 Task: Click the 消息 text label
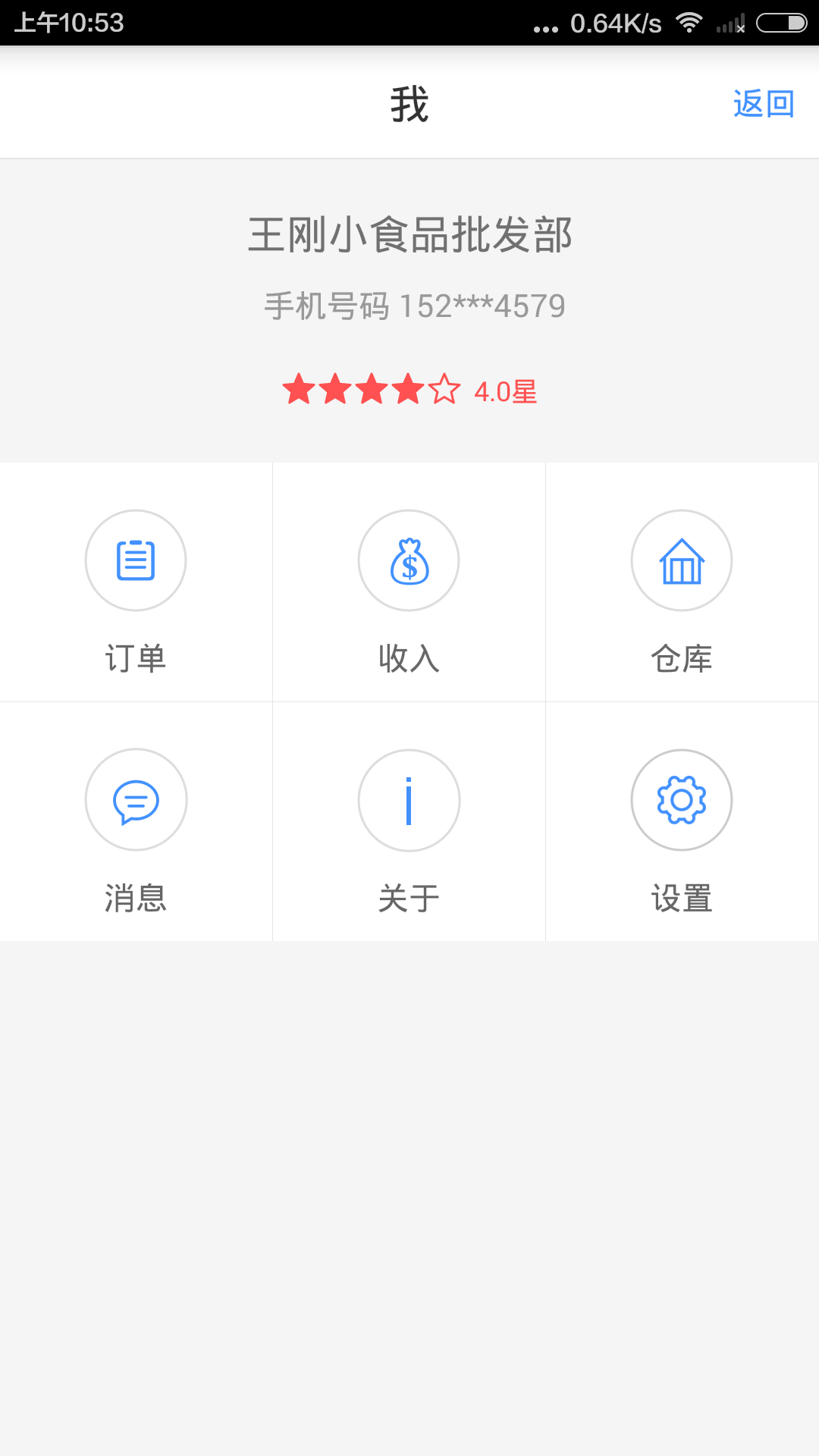pos(136,899)
